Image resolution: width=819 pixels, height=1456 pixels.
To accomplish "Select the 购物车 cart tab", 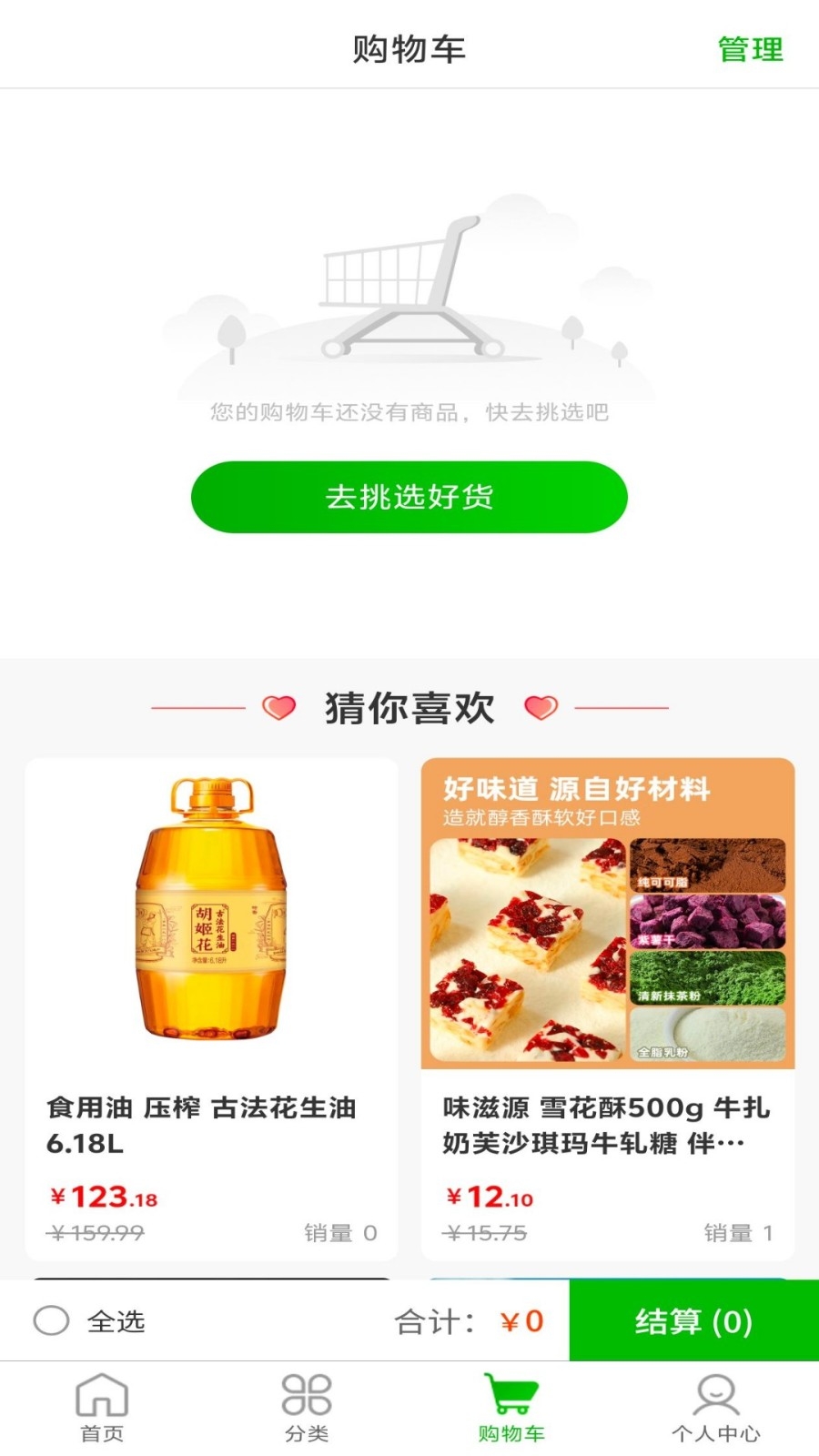I will click(x=511, y=1408).
